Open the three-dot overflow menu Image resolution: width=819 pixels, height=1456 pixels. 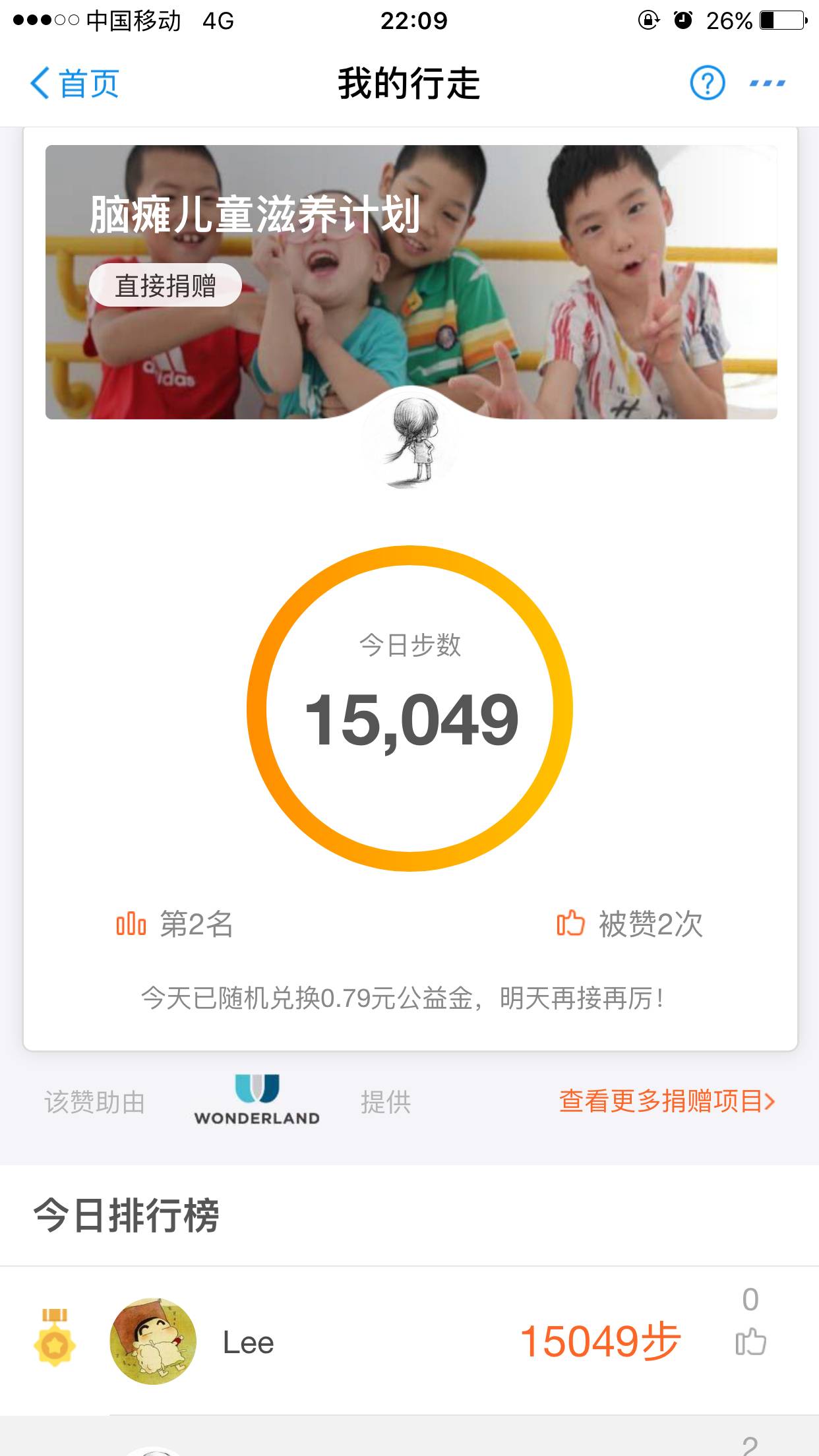768,84
